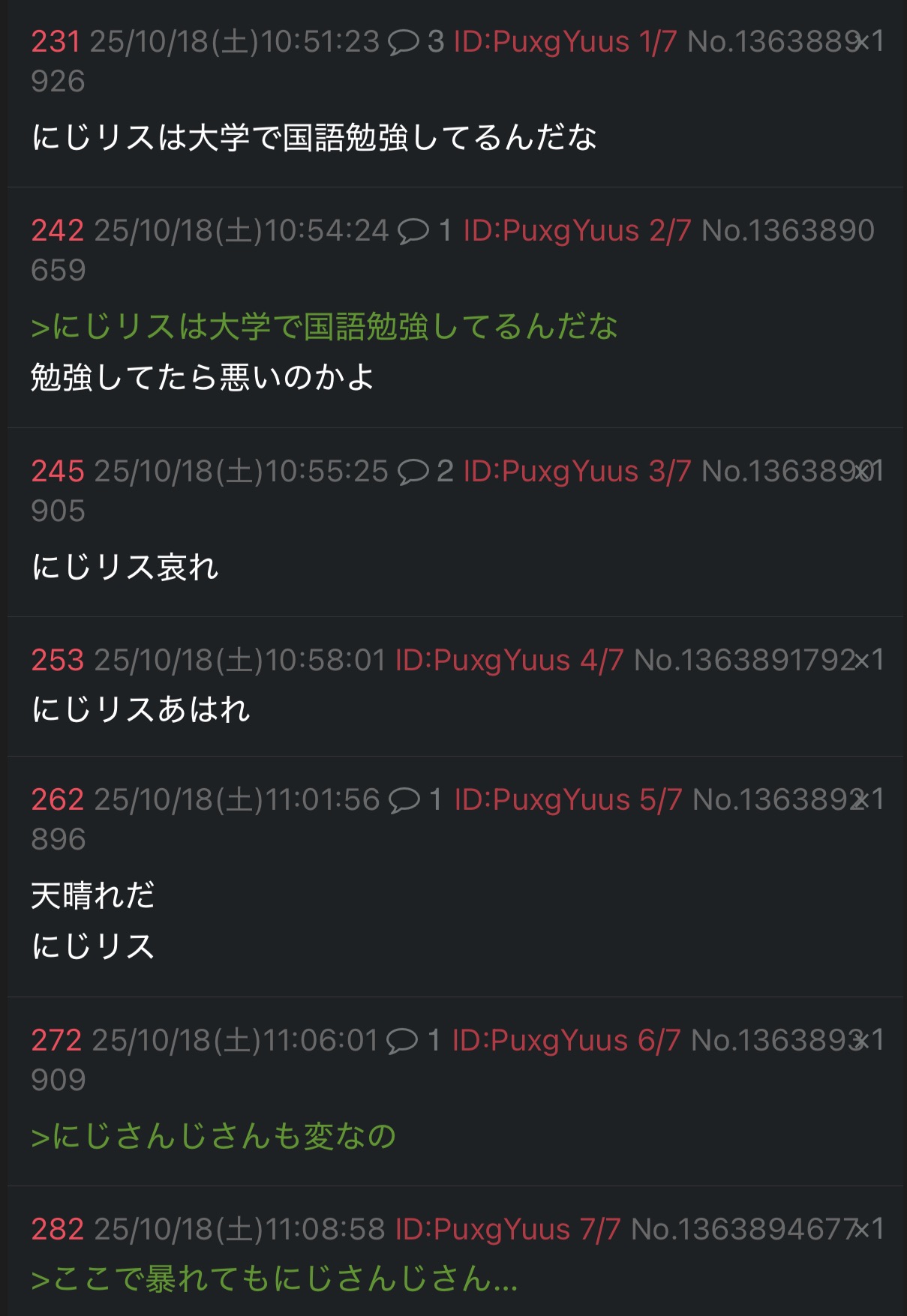Tap ID:PuxgYuus 1/7 on post 231
Viewport: 907px width, 1316px height.
coord(565,42)
